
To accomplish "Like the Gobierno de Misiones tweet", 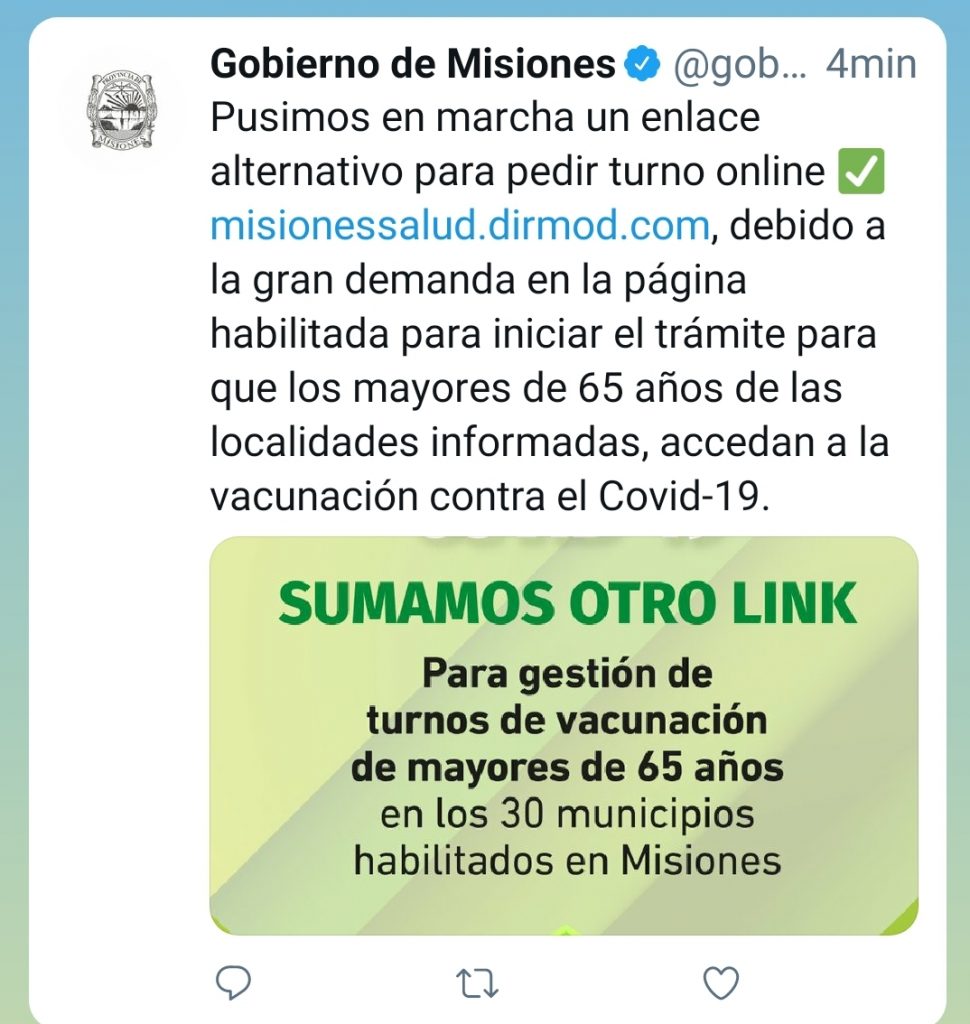I will [x=720, y=983].
